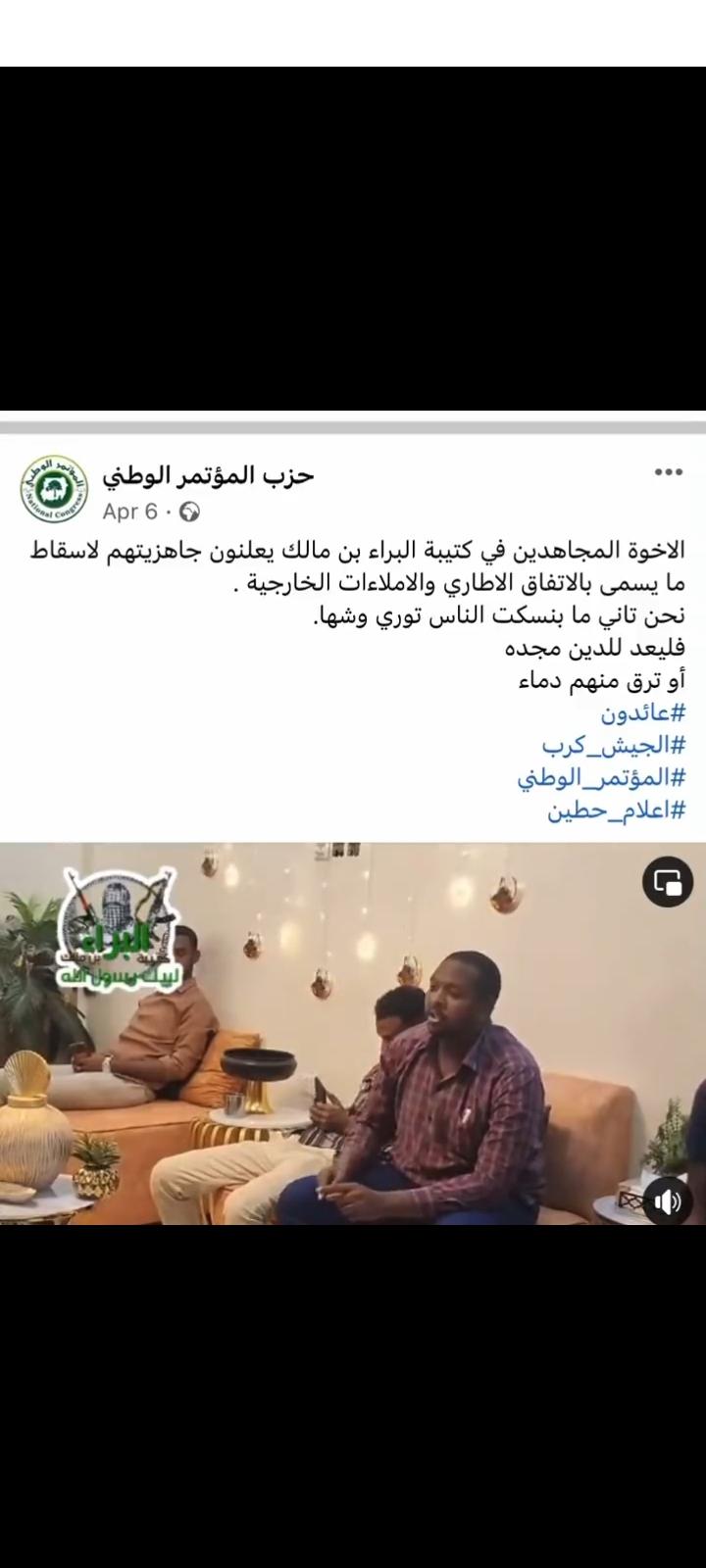Open the #عائدون hashtag

coord(642,711)
